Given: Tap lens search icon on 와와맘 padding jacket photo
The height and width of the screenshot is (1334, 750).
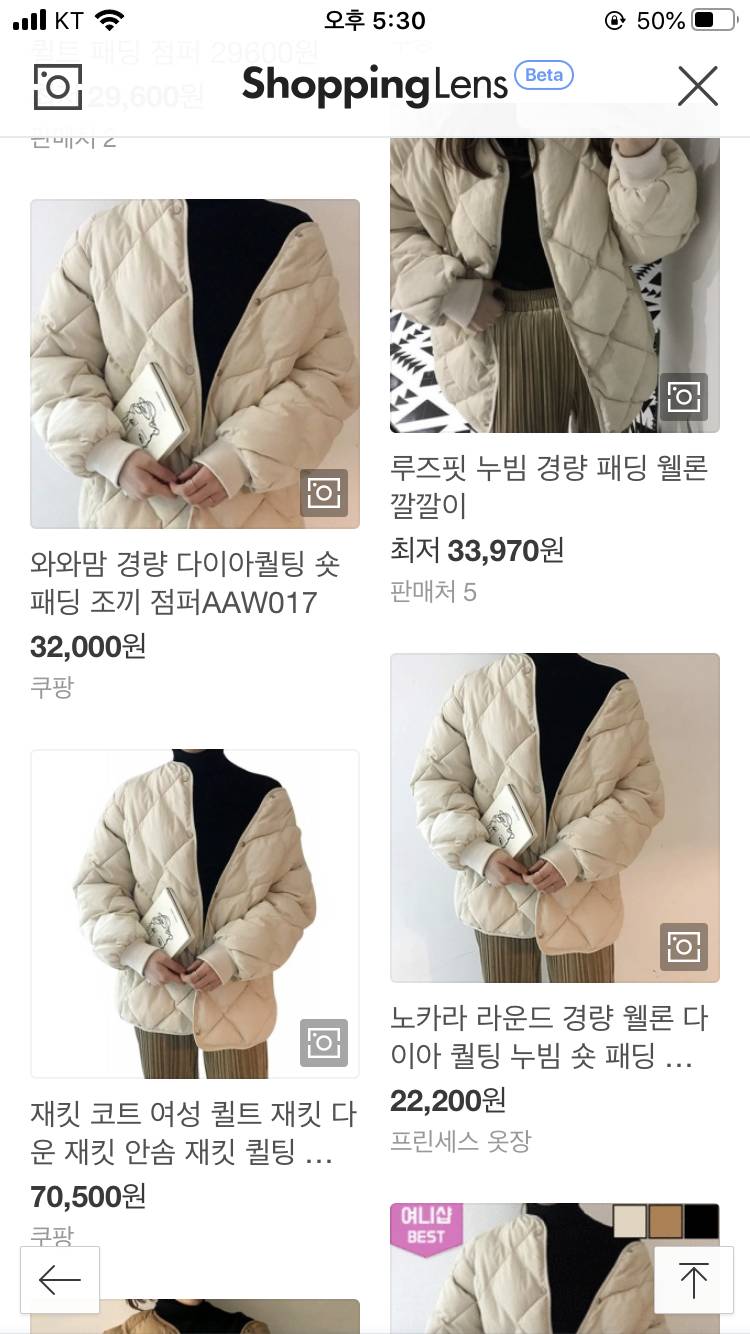Looking at the screenshot, I should tap(325, 493).
